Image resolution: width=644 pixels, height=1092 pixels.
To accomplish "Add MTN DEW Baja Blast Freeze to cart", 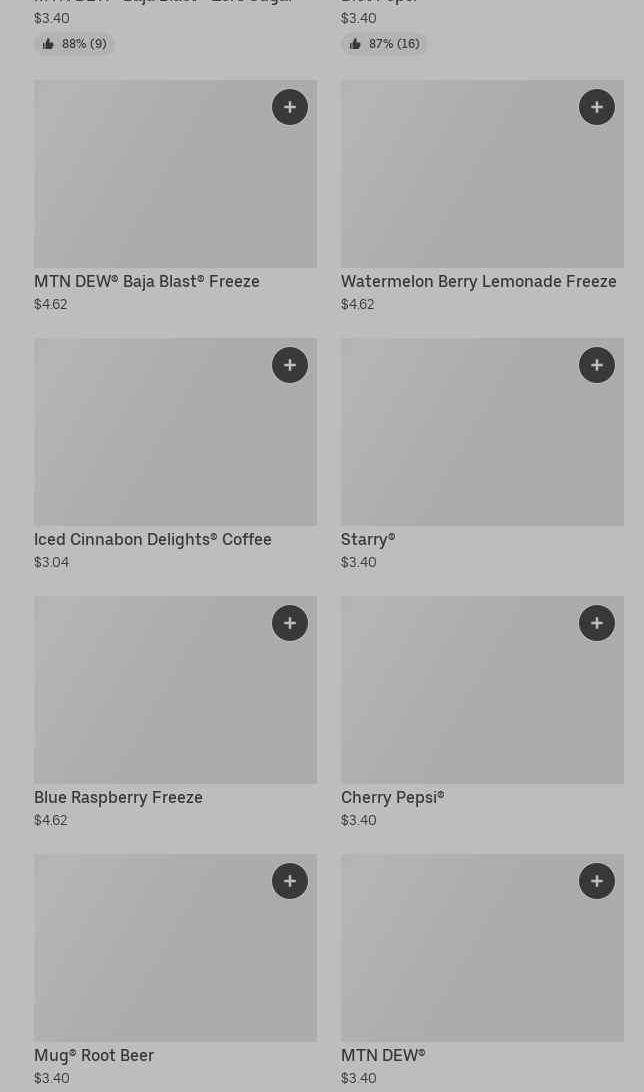I will click(x=290, y=107).
